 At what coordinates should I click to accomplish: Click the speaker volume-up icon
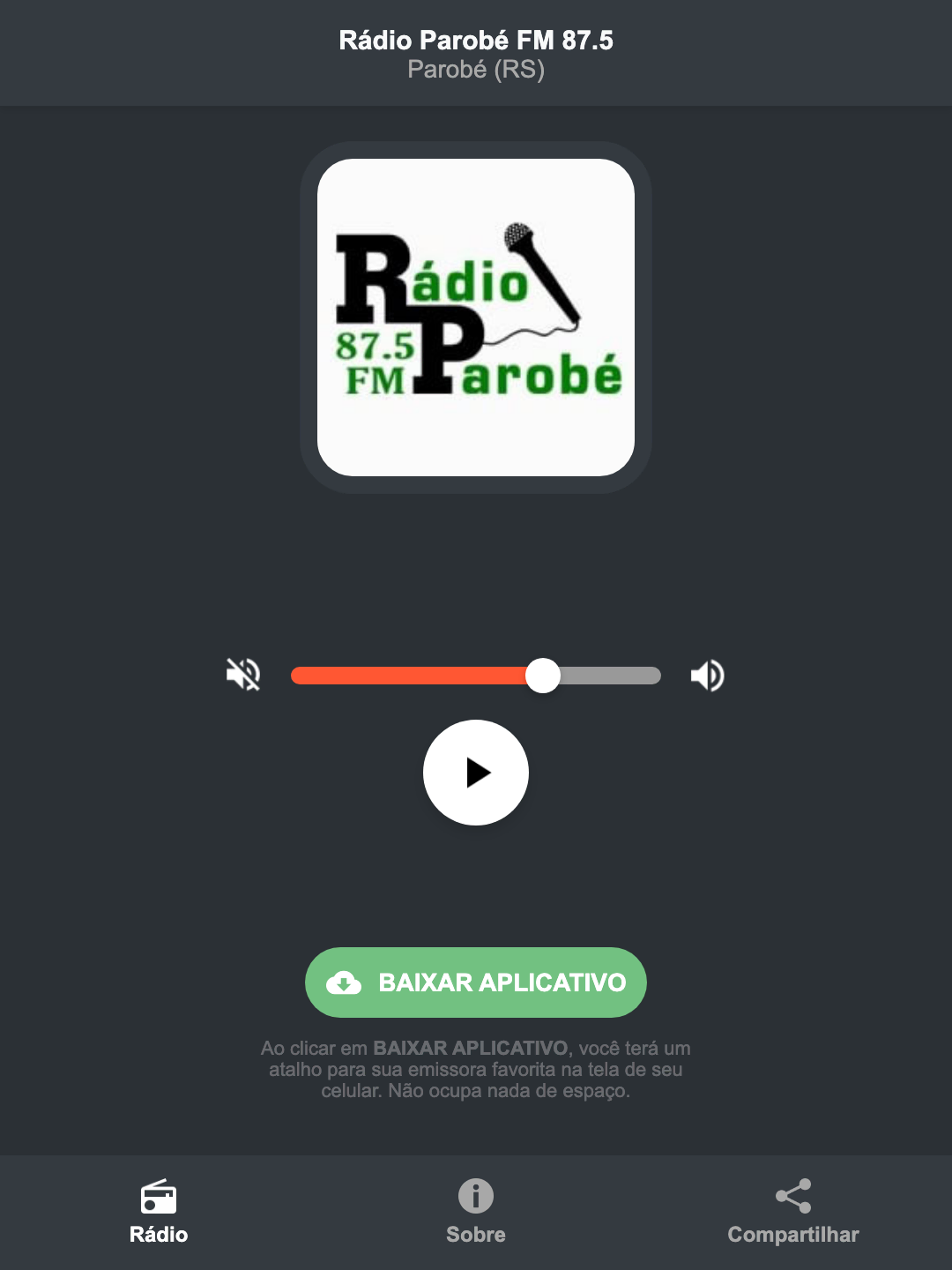tap(706, 675)
